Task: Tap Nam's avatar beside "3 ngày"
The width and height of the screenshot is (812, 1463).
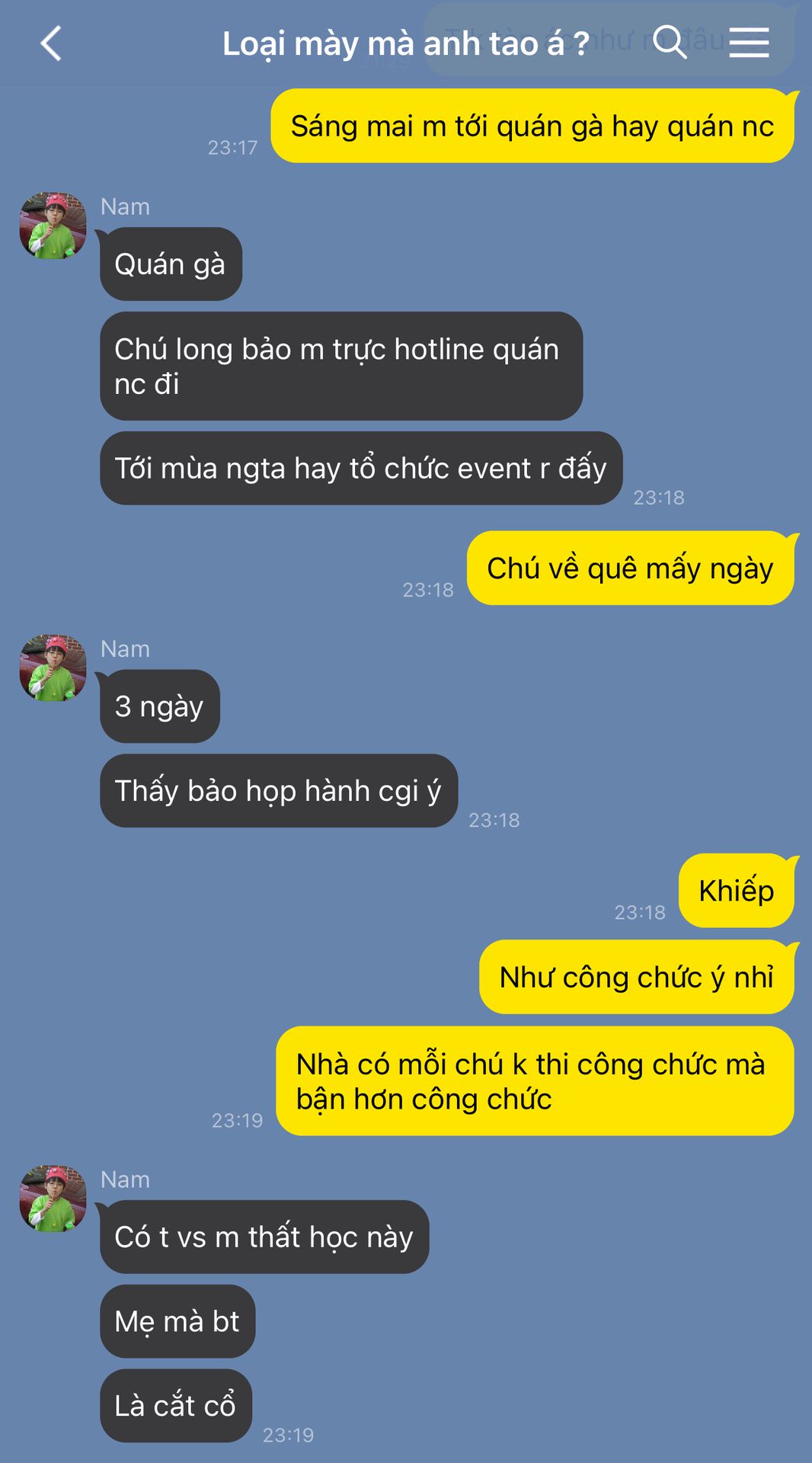Action: point(53,668)
